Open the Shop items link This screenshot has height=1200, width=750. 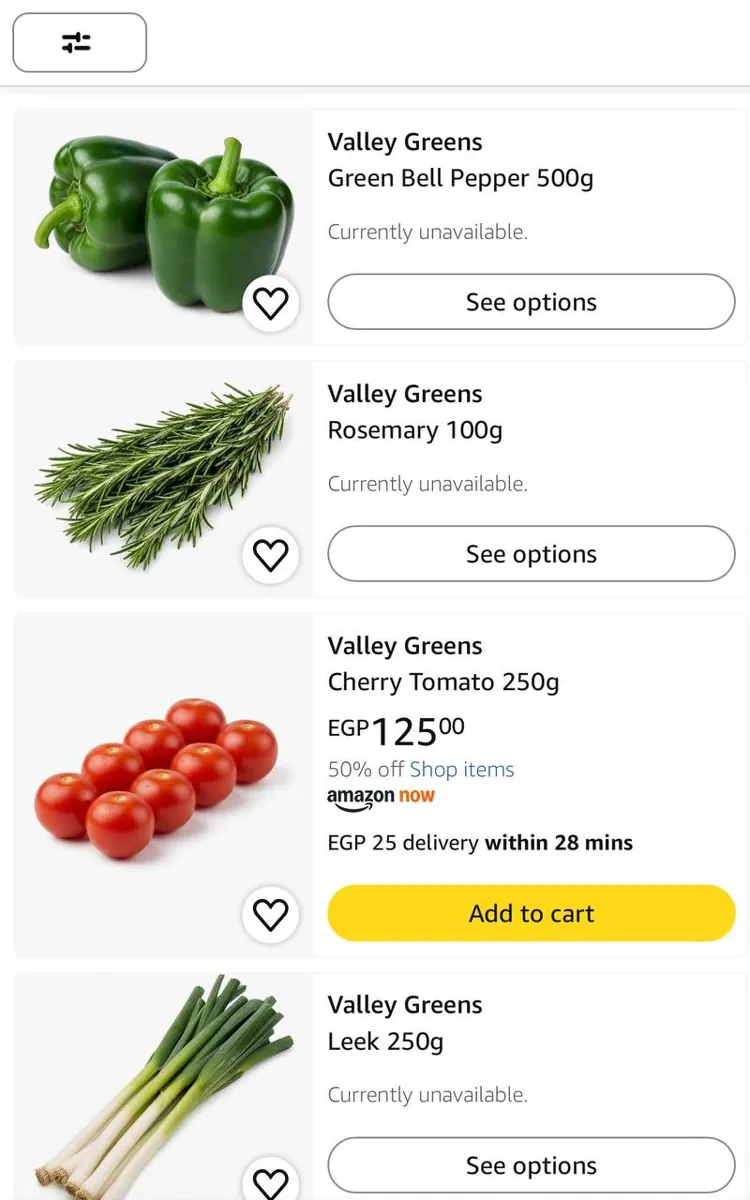462,769
